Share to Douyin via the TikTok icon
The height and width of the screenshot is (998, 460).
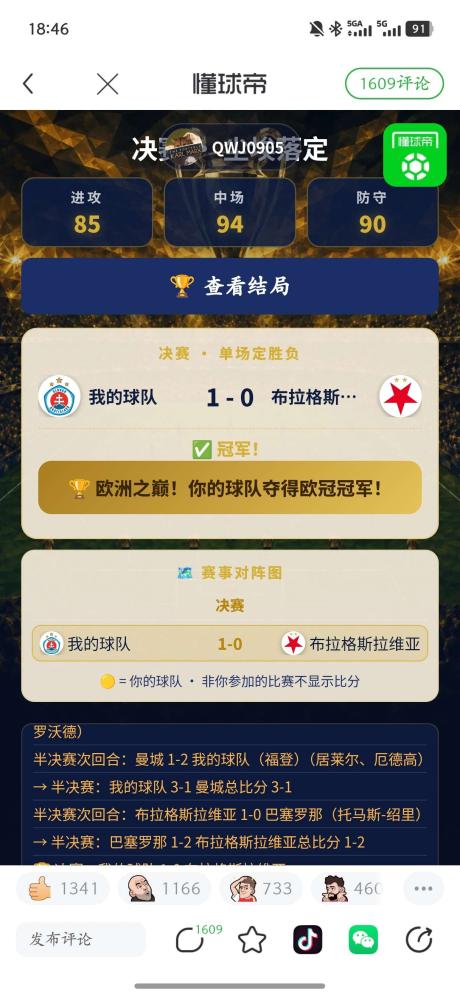click(307, 939)
